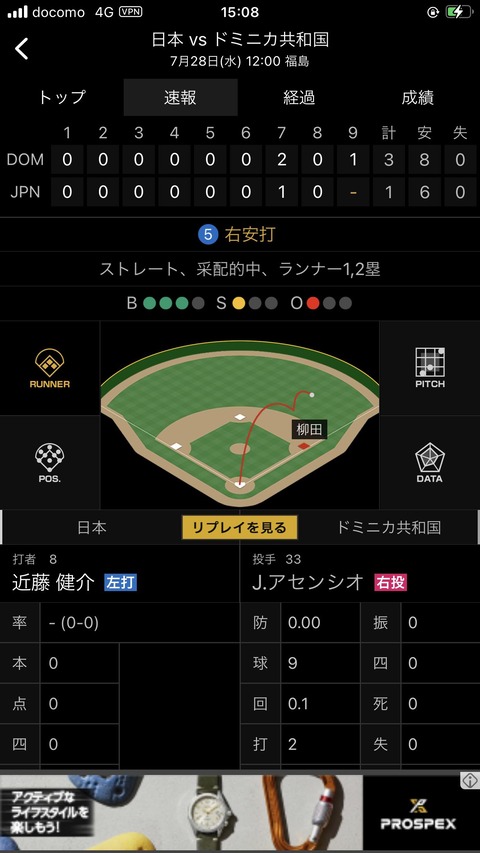480x853 pixels.
Task: Switch to the 成績 tab
Action: pos(418,97)
